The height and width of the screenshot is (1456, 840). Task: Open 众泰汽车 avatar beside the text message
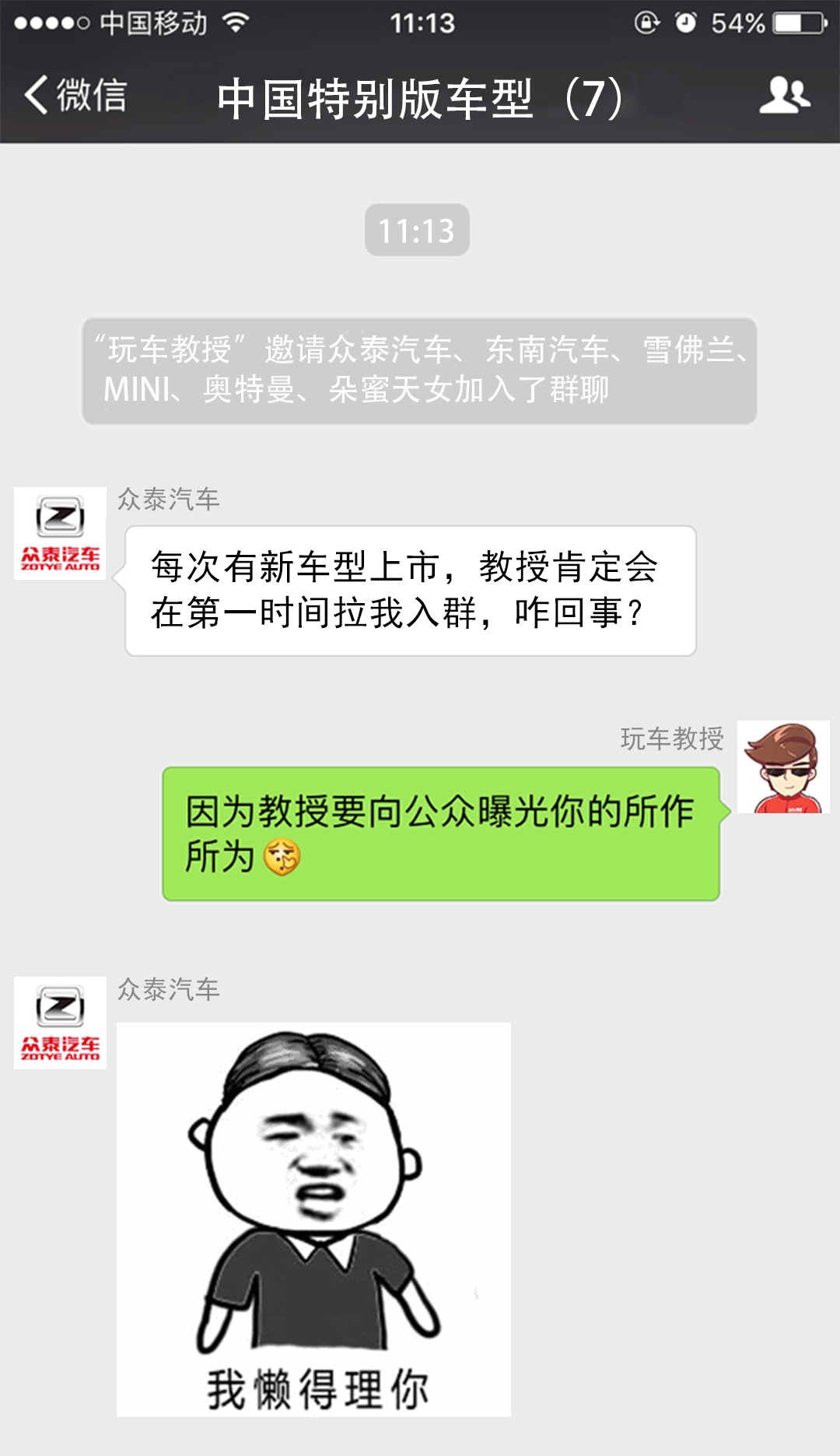[x=60, y=533]
